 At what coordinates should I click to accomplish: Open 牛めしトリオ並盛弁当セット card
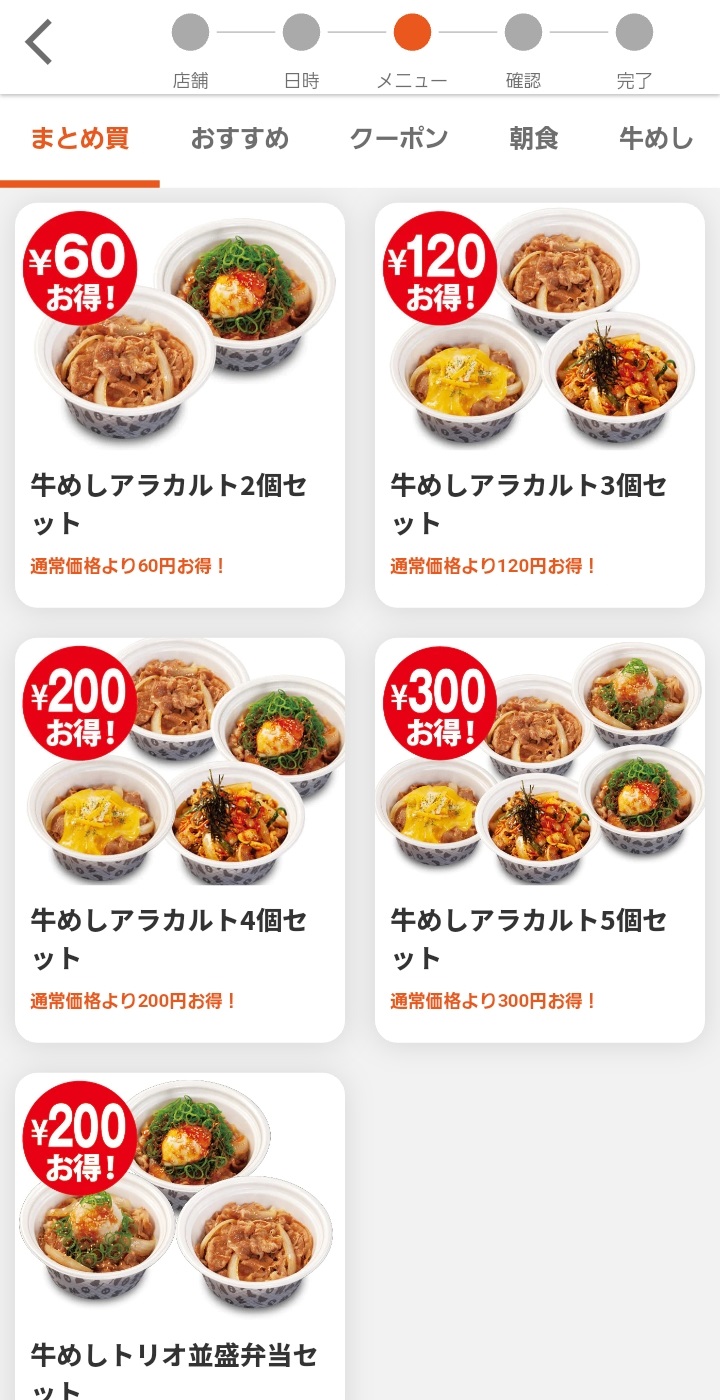point(180,1240)
